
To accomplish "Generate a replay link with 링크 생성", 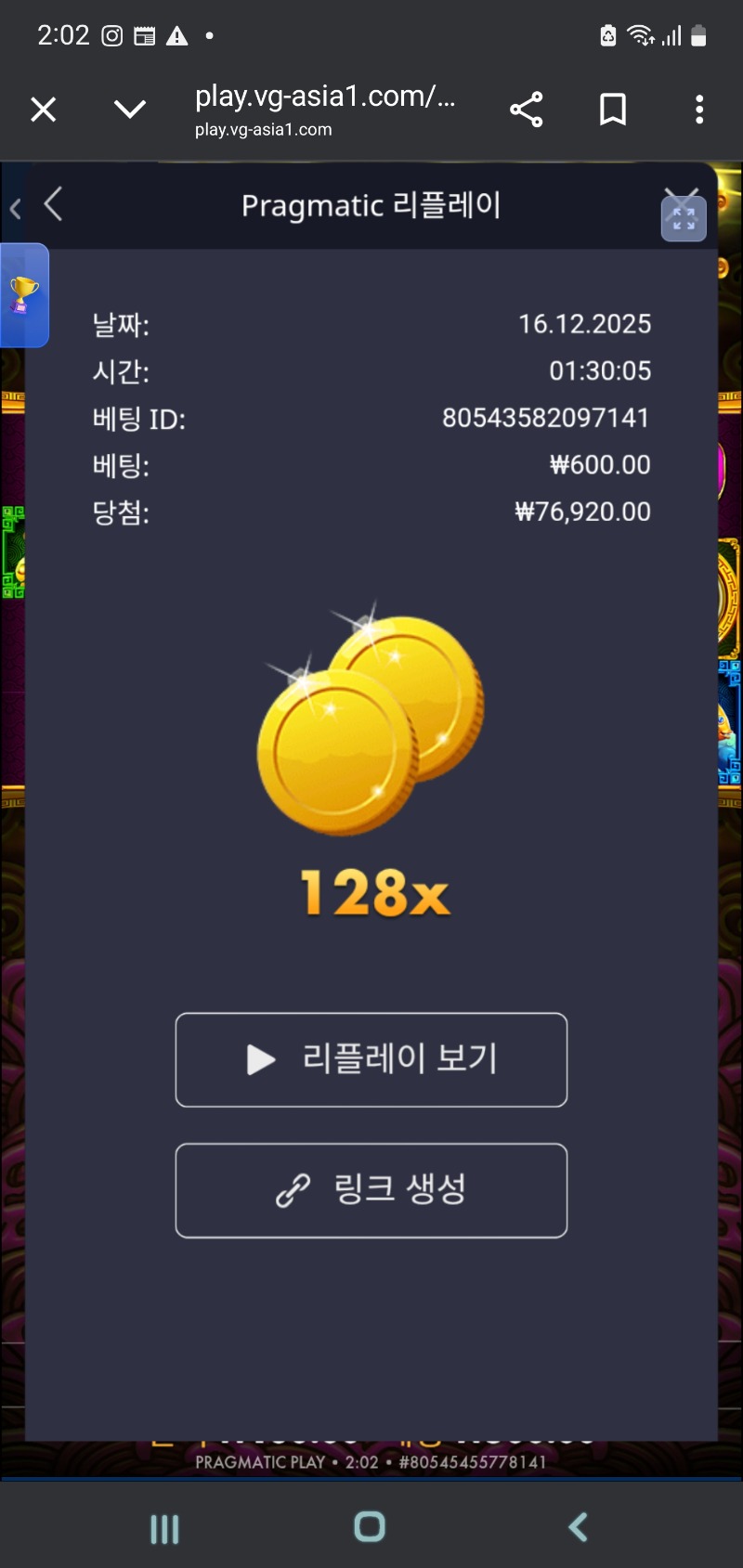I will (x=371, y=1190).
